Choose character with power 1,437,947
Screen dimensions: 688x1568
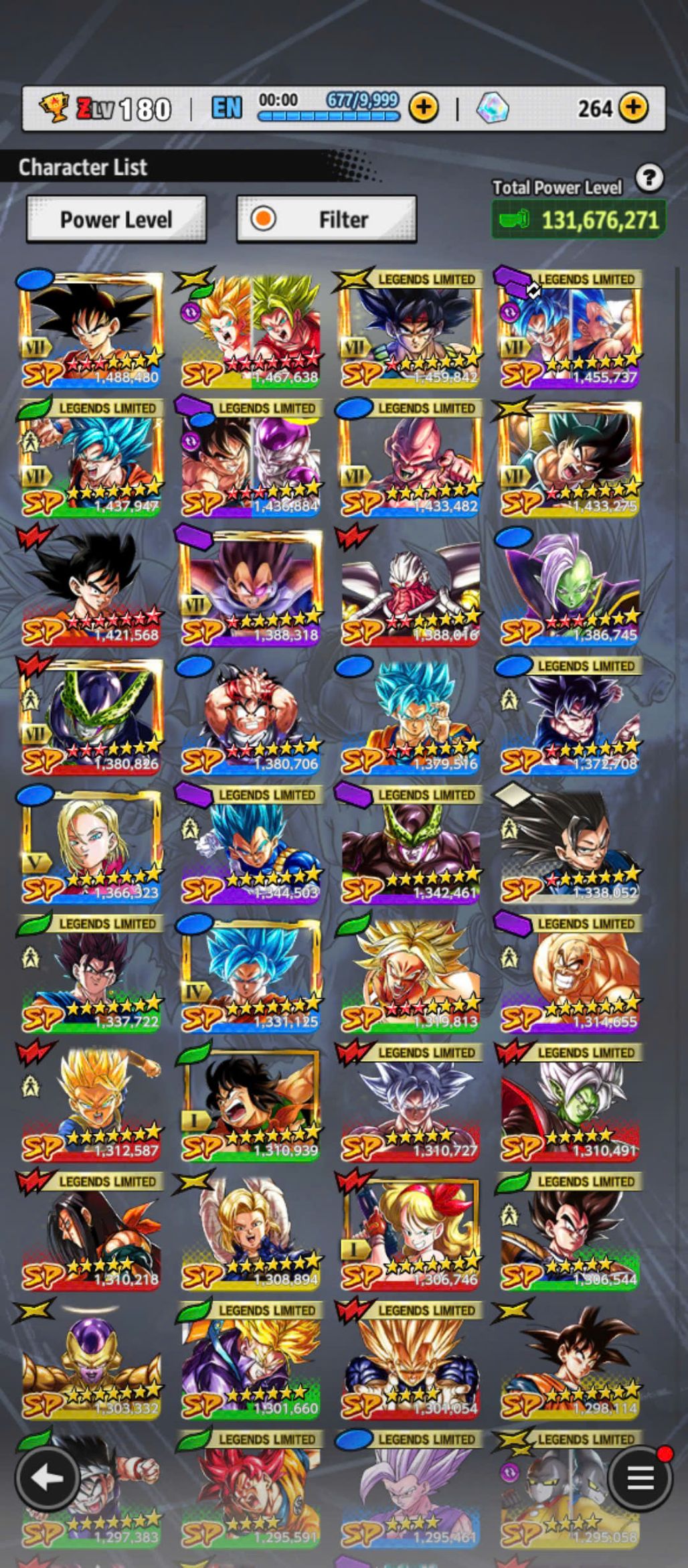(x=90, y=459)
